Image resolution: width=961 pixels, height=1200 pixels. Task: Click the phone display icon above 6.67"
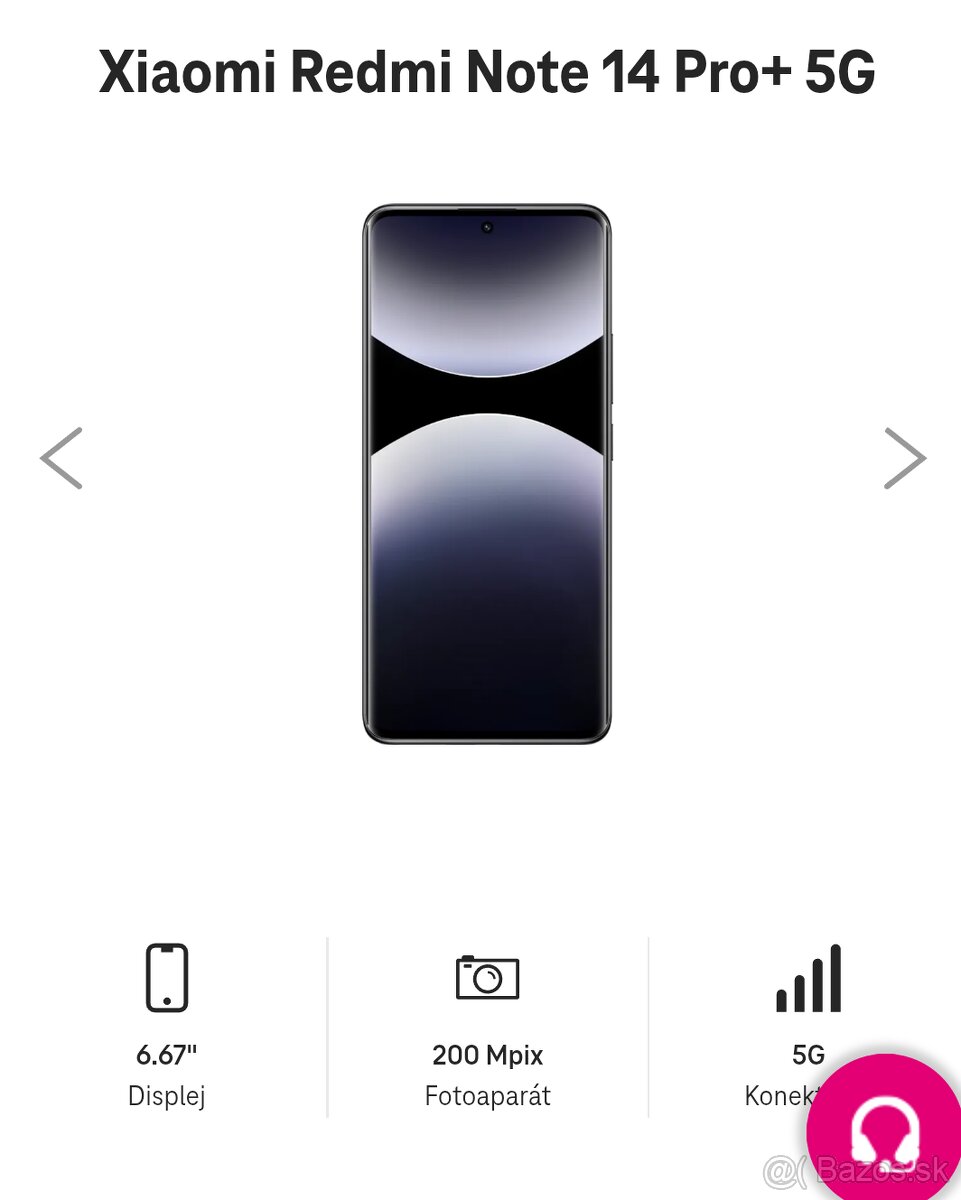[x=167, y=978]
